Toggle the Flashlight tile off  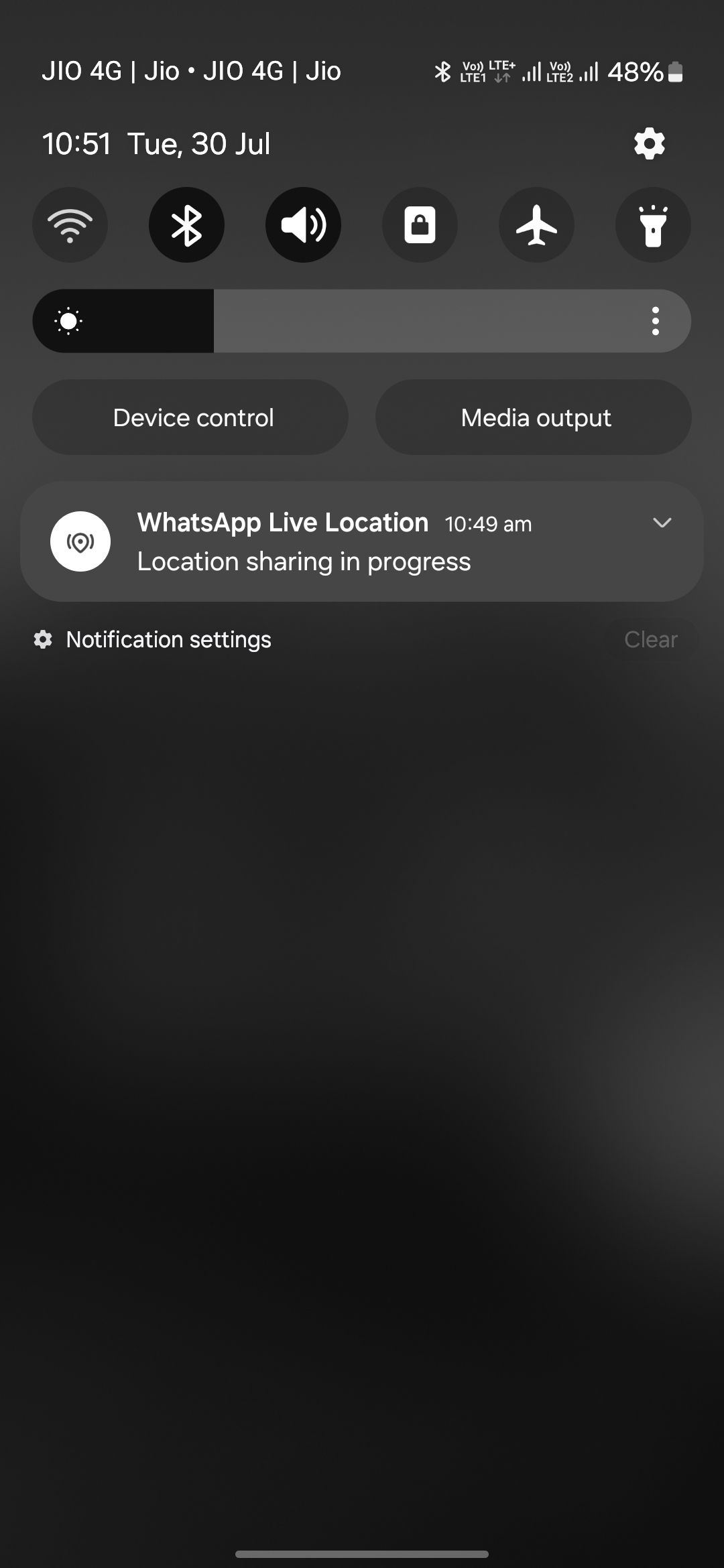coord(653,224)
